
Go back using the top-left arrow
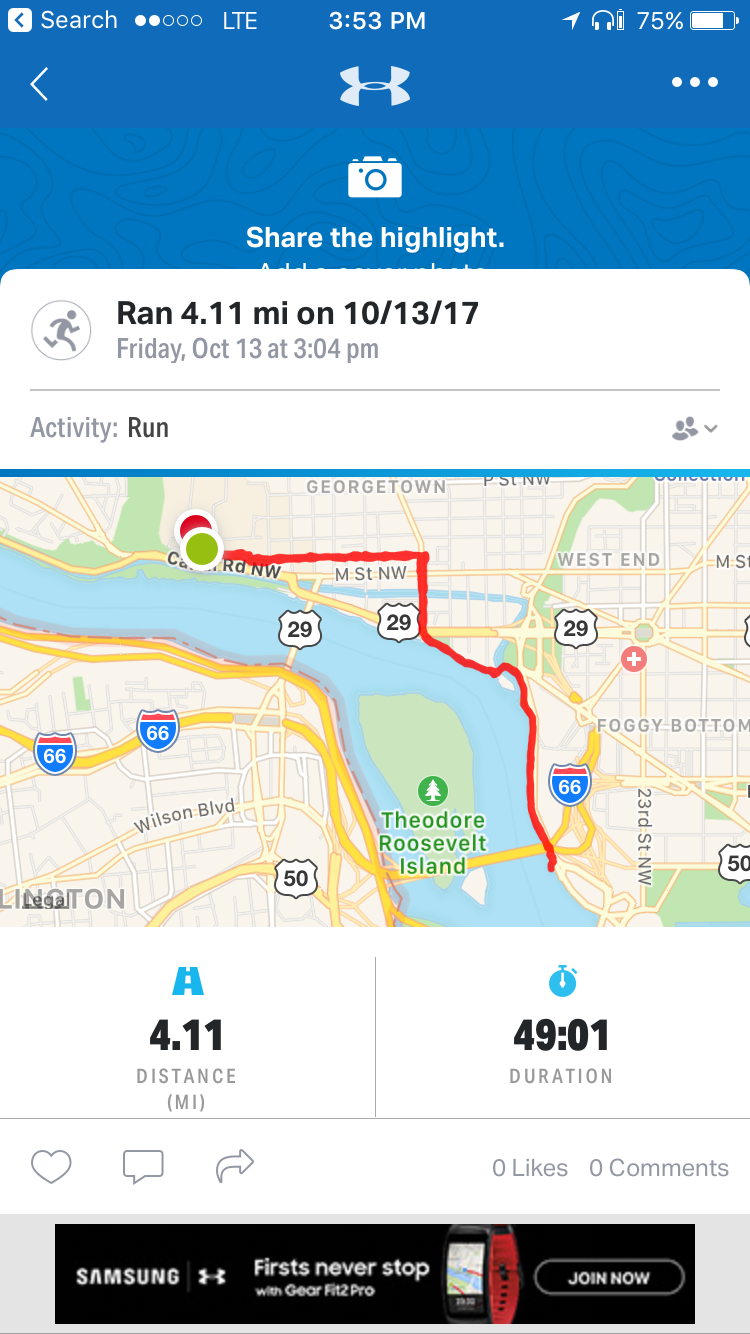tap(39, 84)
